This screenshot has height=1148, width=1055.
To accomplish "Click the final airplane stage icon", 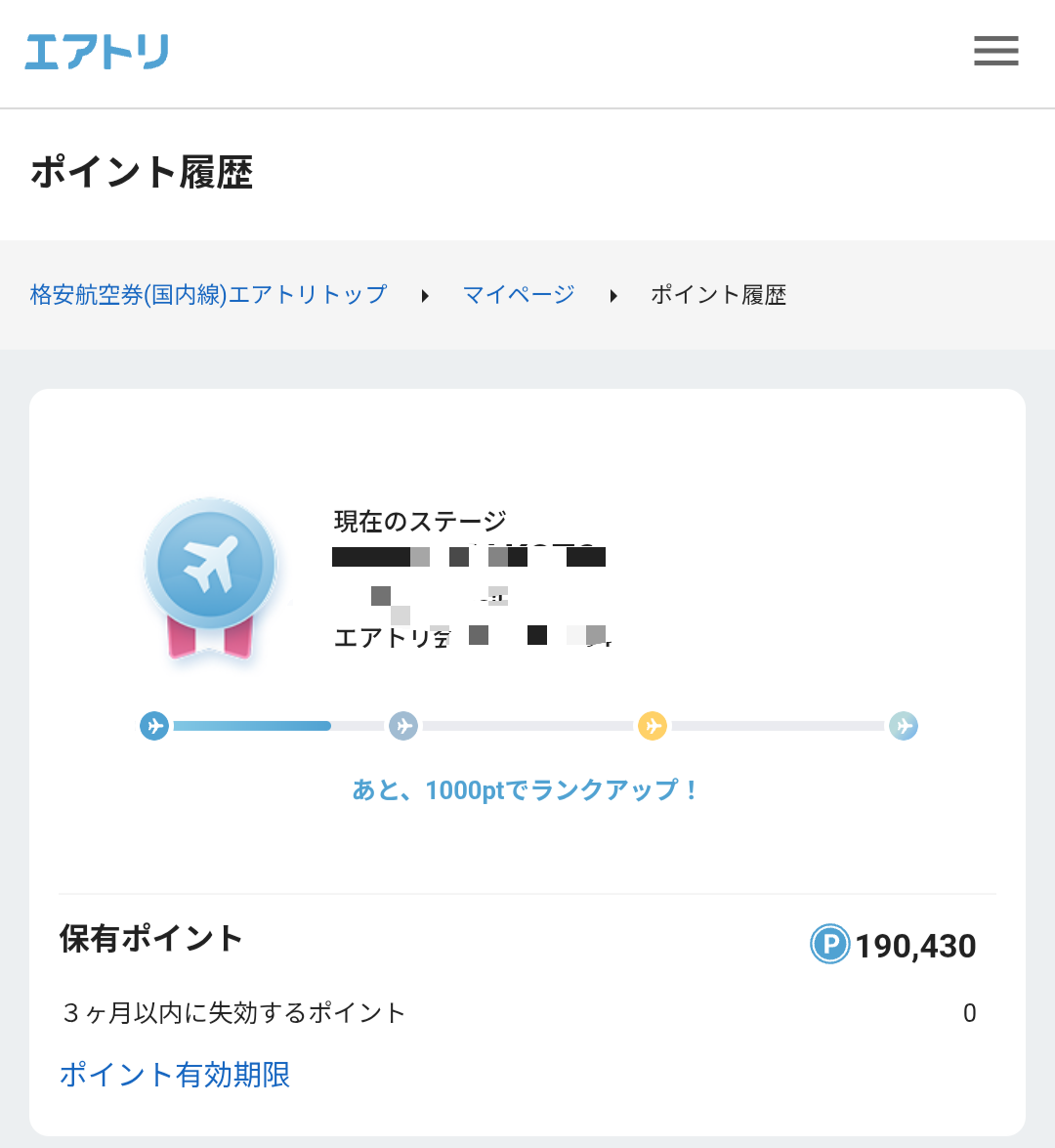I will [x=904, y=726].
